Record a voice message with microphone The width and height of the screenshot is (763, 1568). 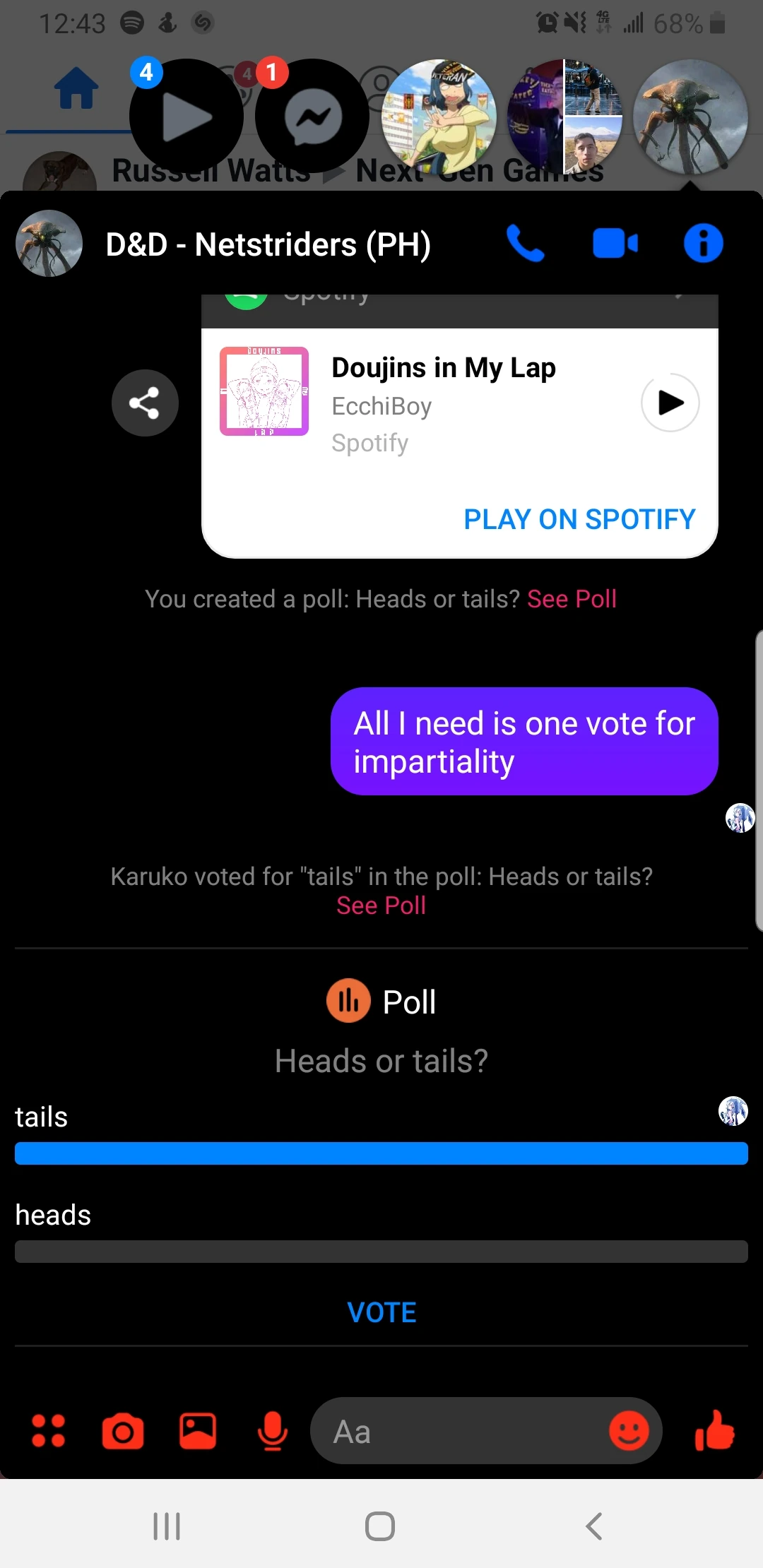point(272,1431)
